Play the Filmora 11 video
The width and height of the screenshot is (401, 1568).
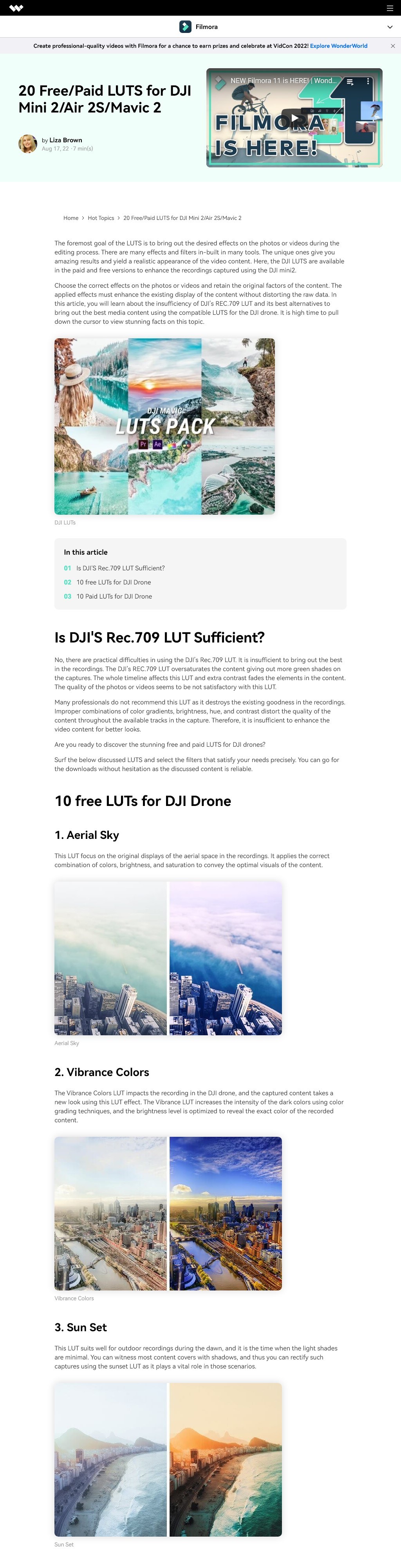click(x=294, y=118)
